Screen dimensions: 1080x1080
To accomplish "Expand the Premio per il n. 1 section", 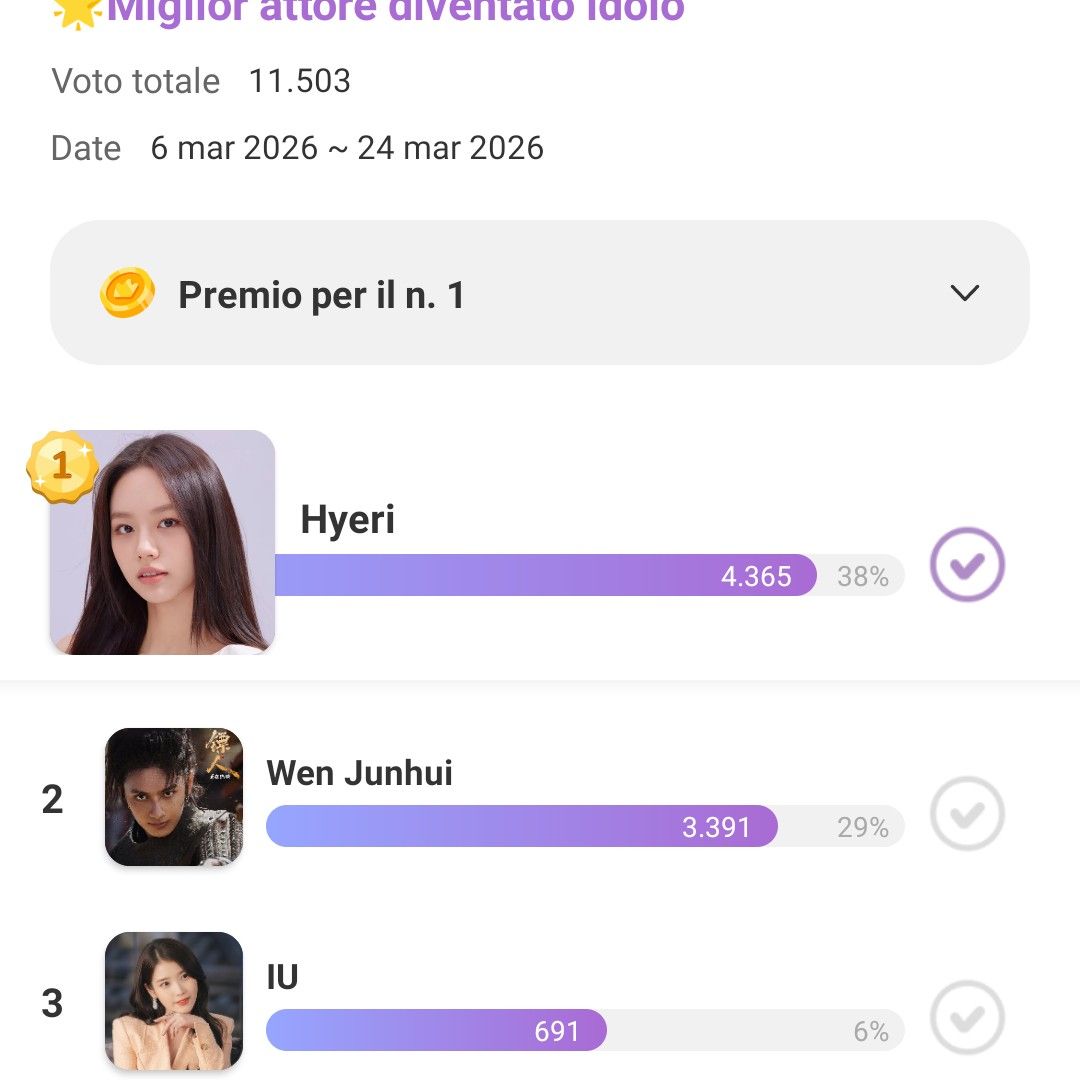I will (963, 293).
